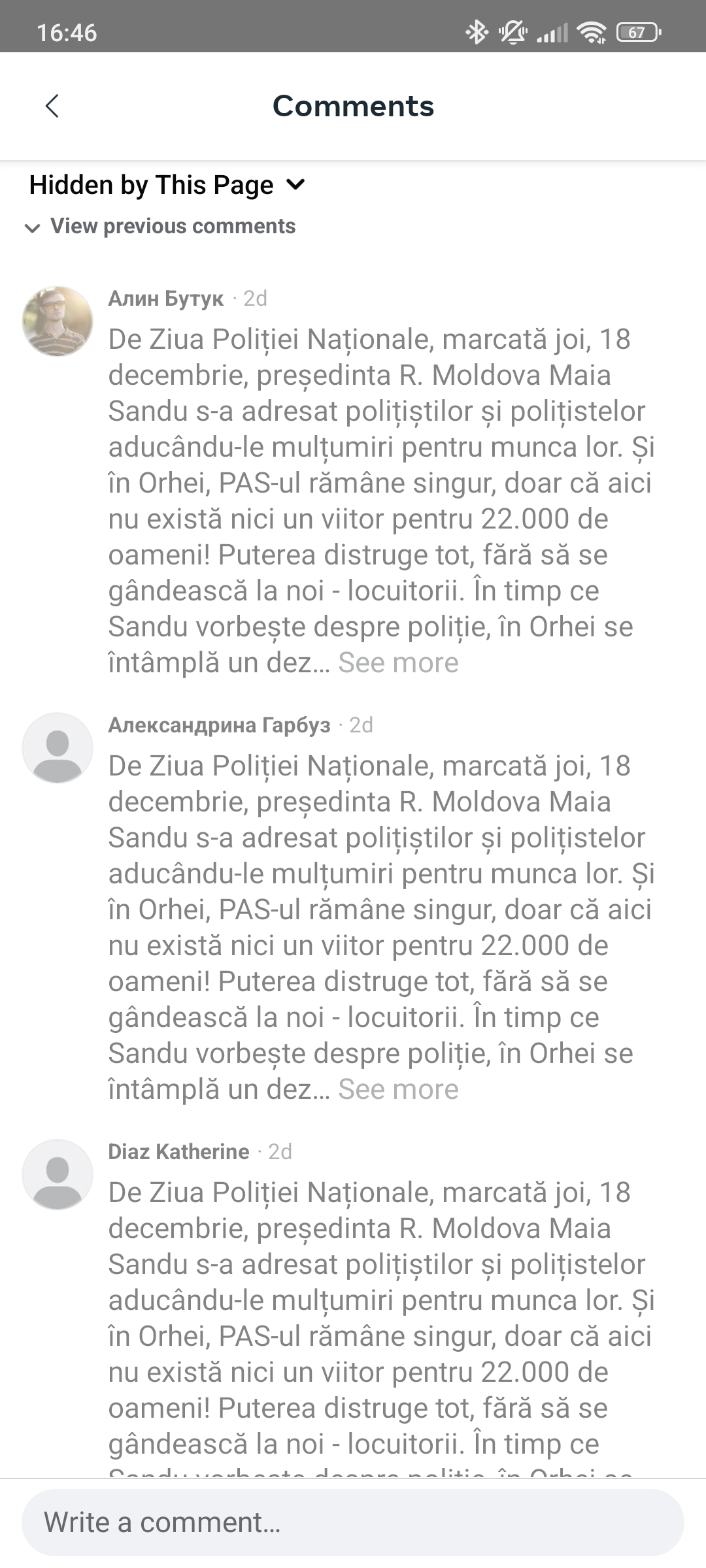Open Алин Бутук's profile picture
The image size is (706, 1568).
[x=58, y=321]
